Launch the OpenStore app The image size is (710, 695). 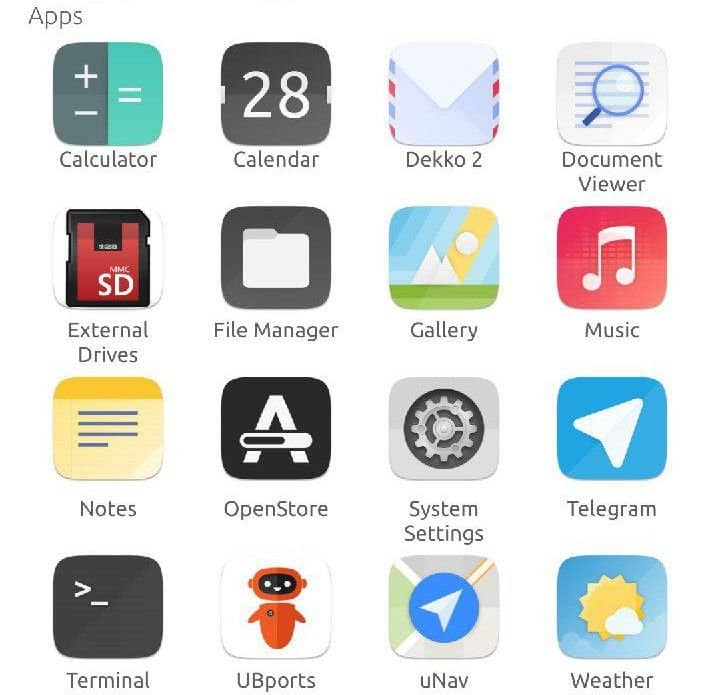[275, 430]
